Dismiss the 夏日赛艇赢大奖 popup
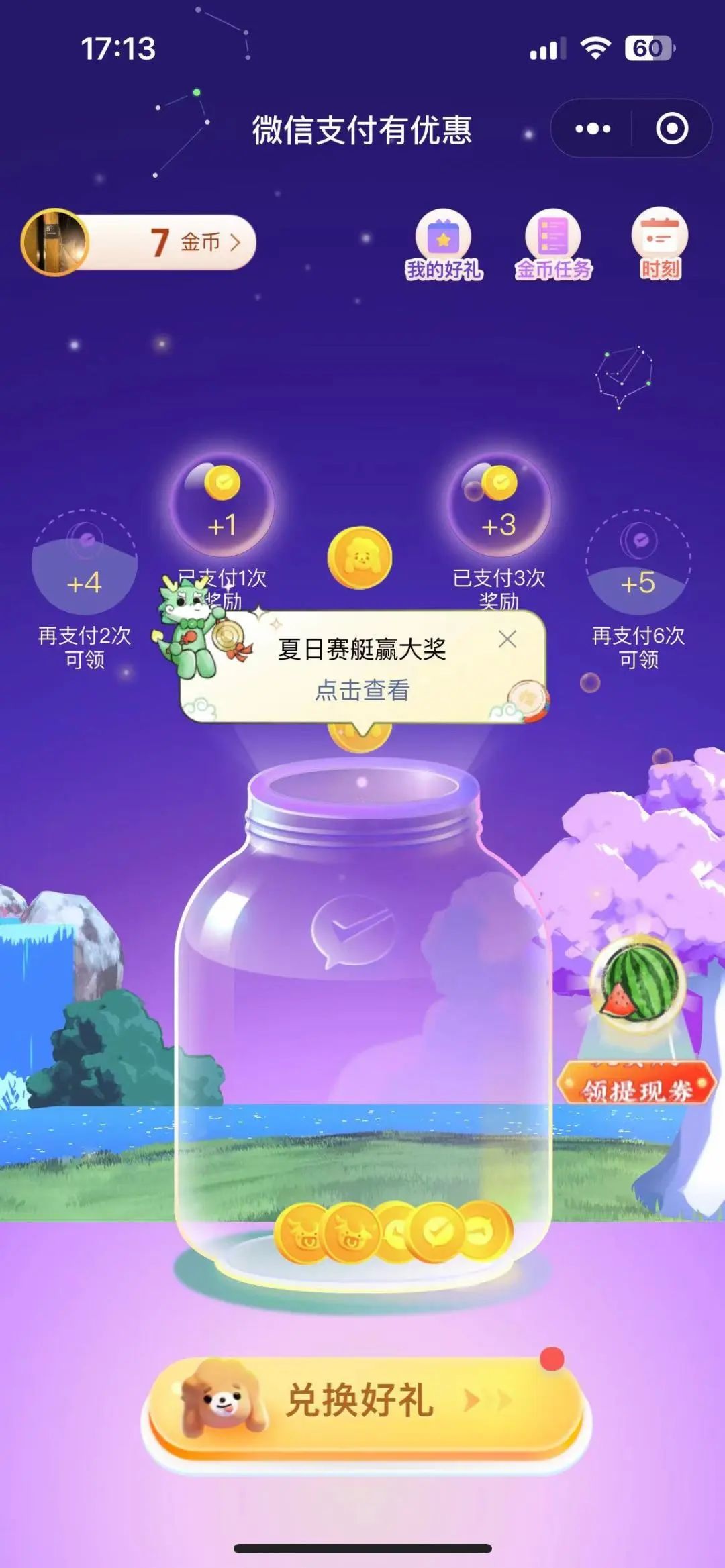The image size is (725, 1568). click(x=507, y=639)
